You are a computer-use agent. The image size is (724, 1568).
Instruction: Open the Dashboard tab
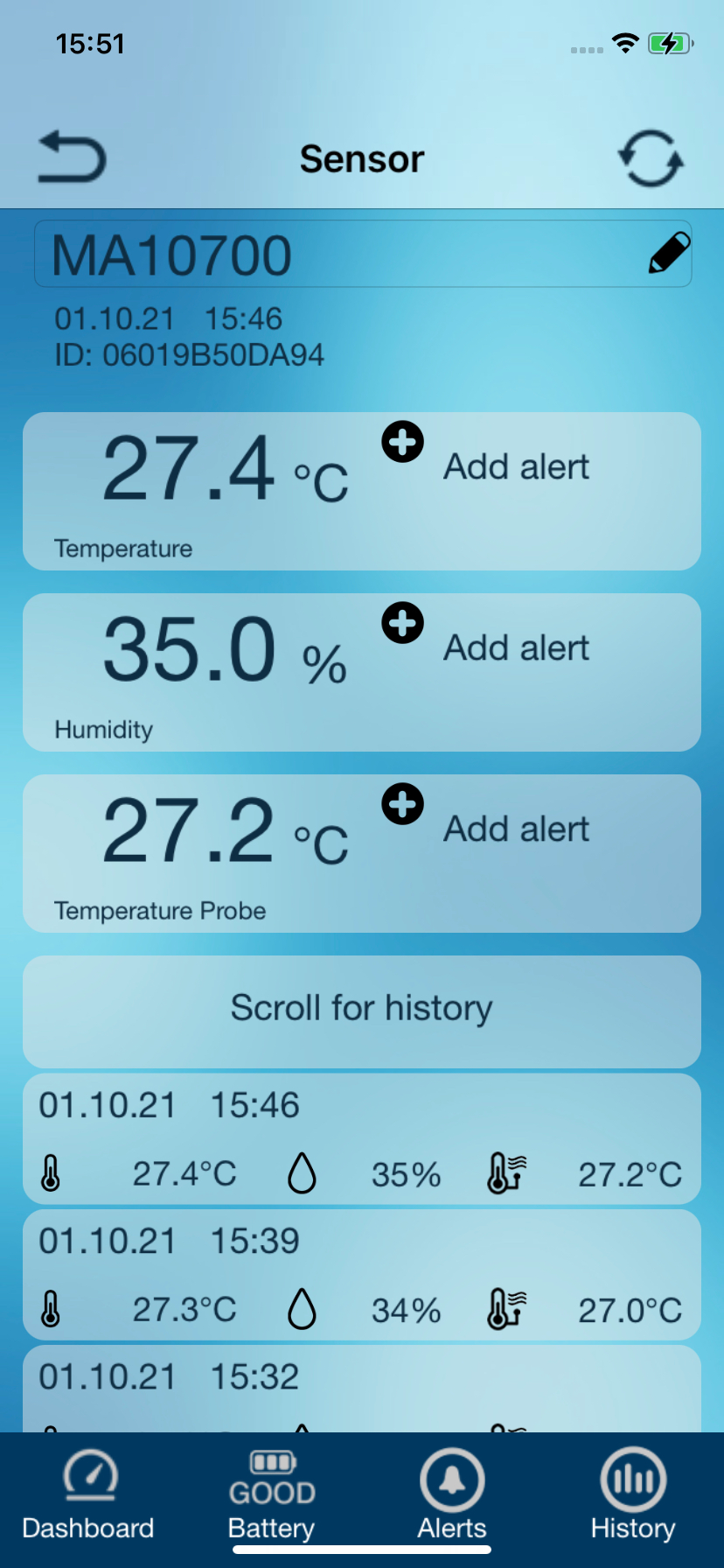88,1494
